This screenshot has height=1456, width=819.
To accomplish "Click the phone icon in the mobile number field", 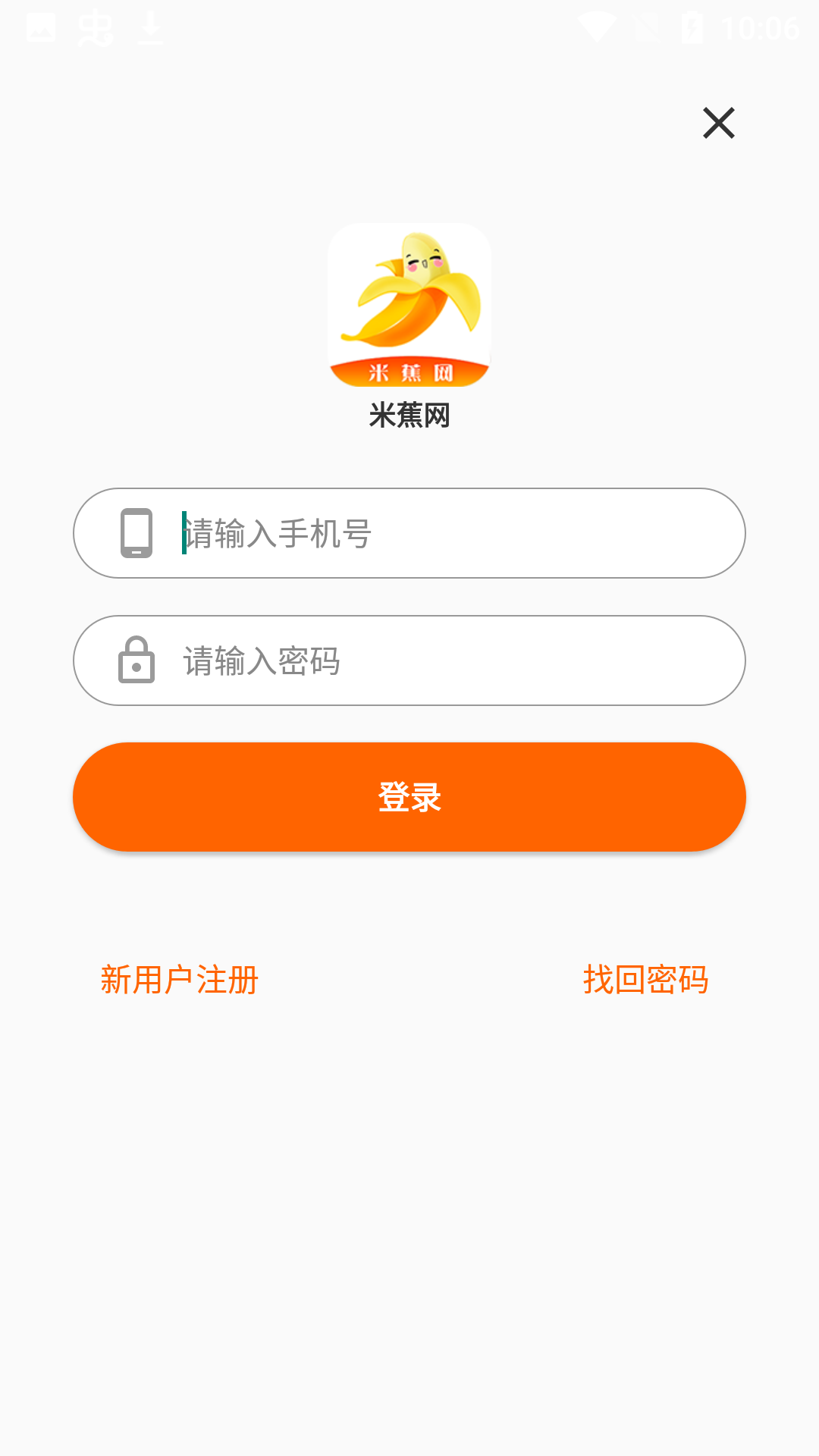I will pyautogui.click(x=136, y=533).
